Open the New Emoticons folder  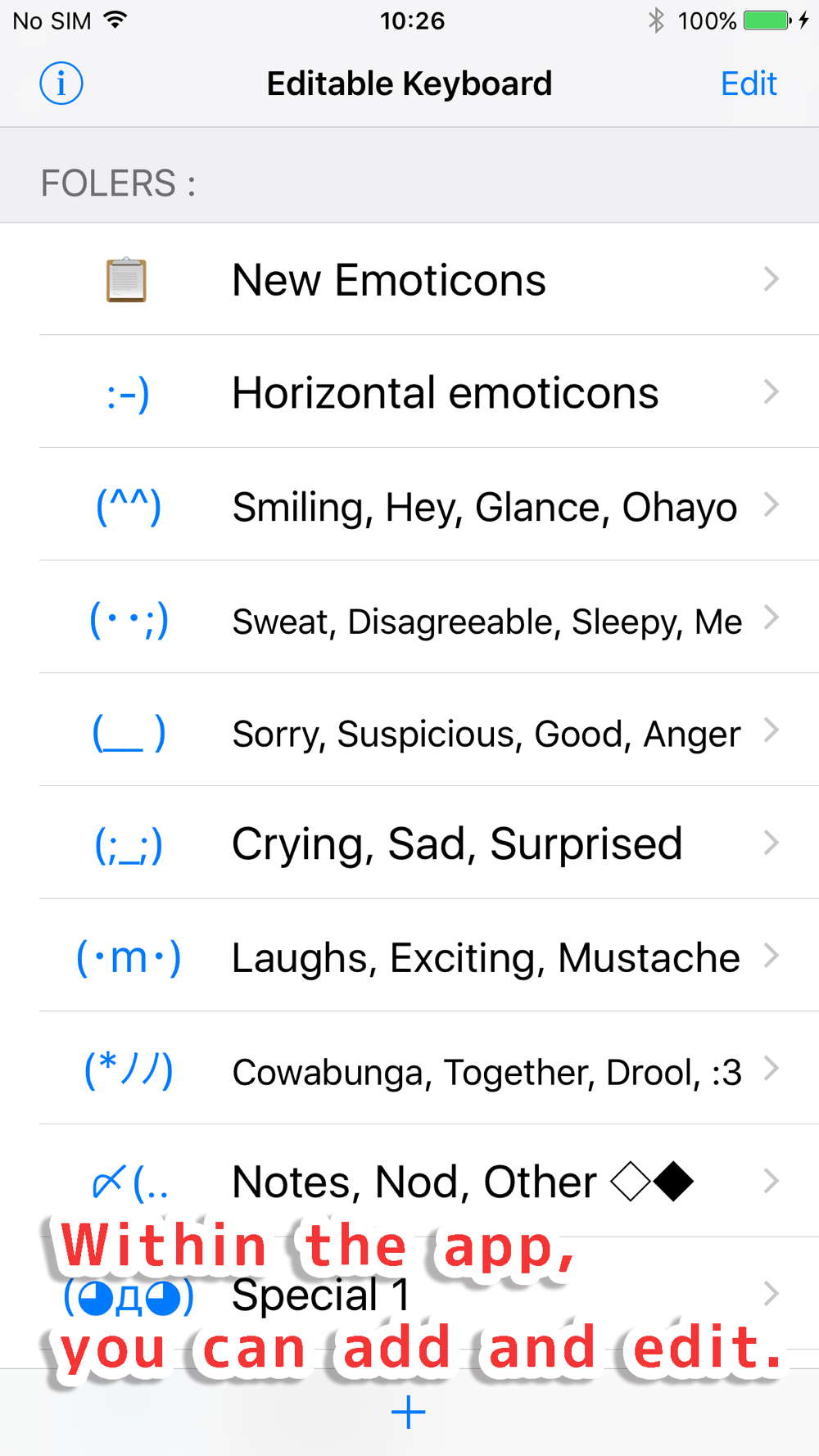pyautogui.click(x=409, y=279)
